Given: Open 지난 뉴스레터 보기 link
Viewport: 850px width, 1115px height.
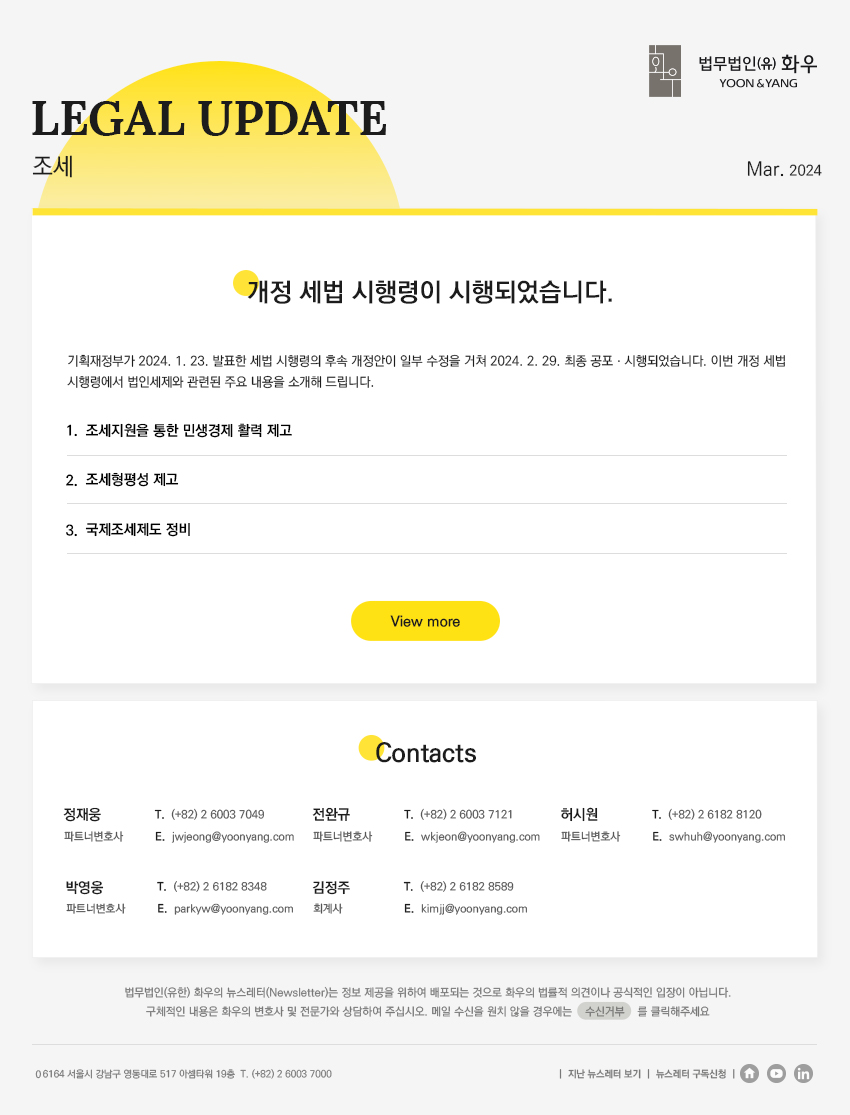Looking at the screenshot, I should tap(604, 1074).
